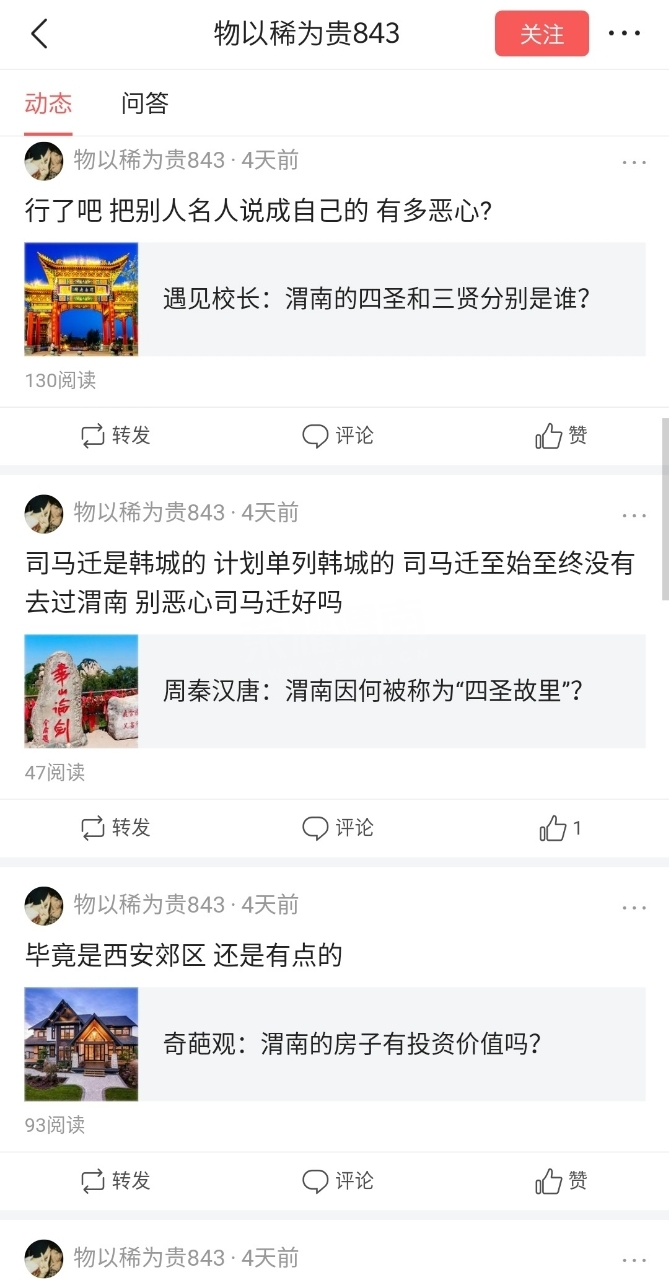Like the 毕竟是西安郊区 post

(x=561, y=1181)
